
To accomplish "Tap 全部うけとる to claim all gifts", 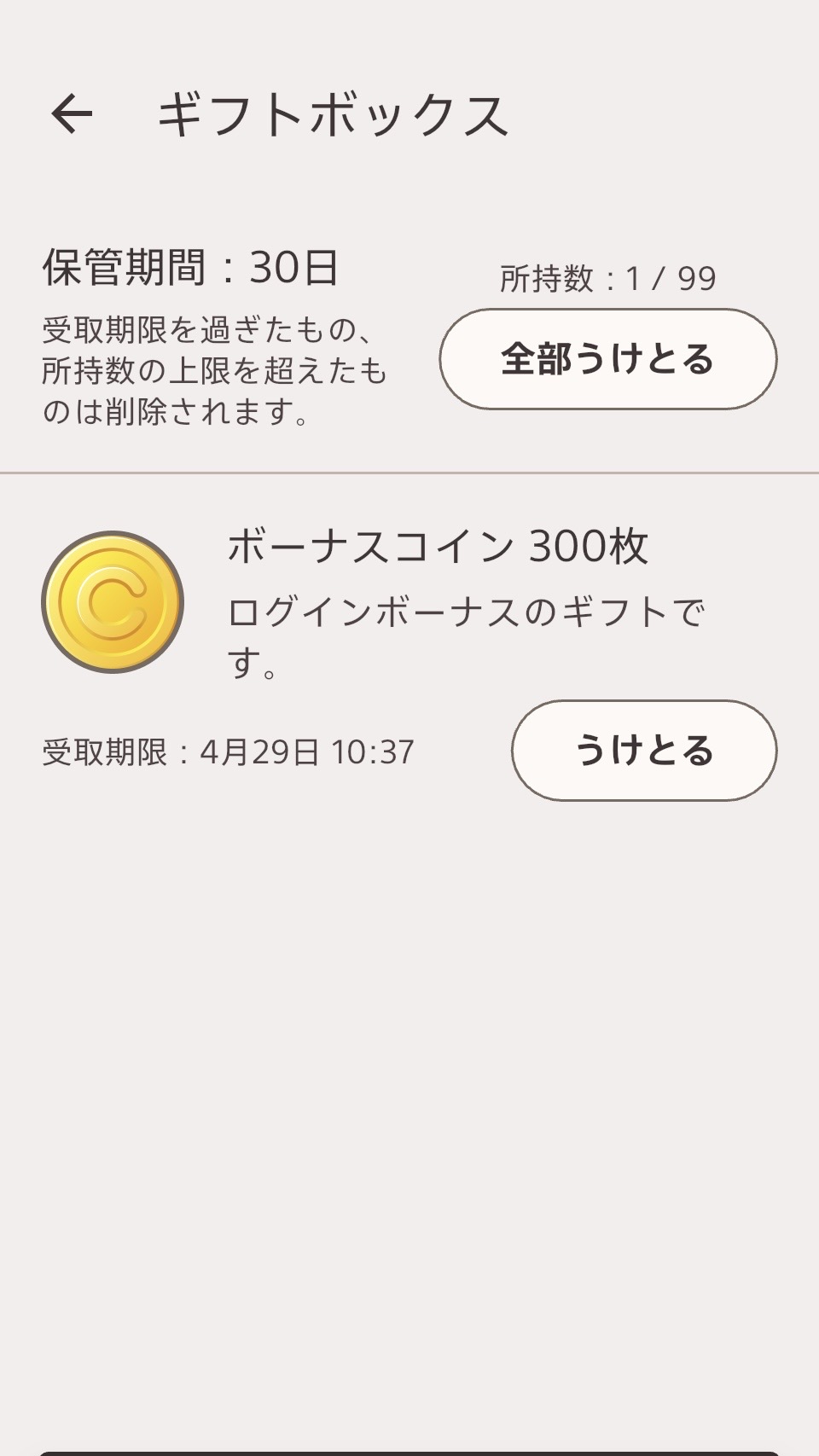I will (607, 359).
